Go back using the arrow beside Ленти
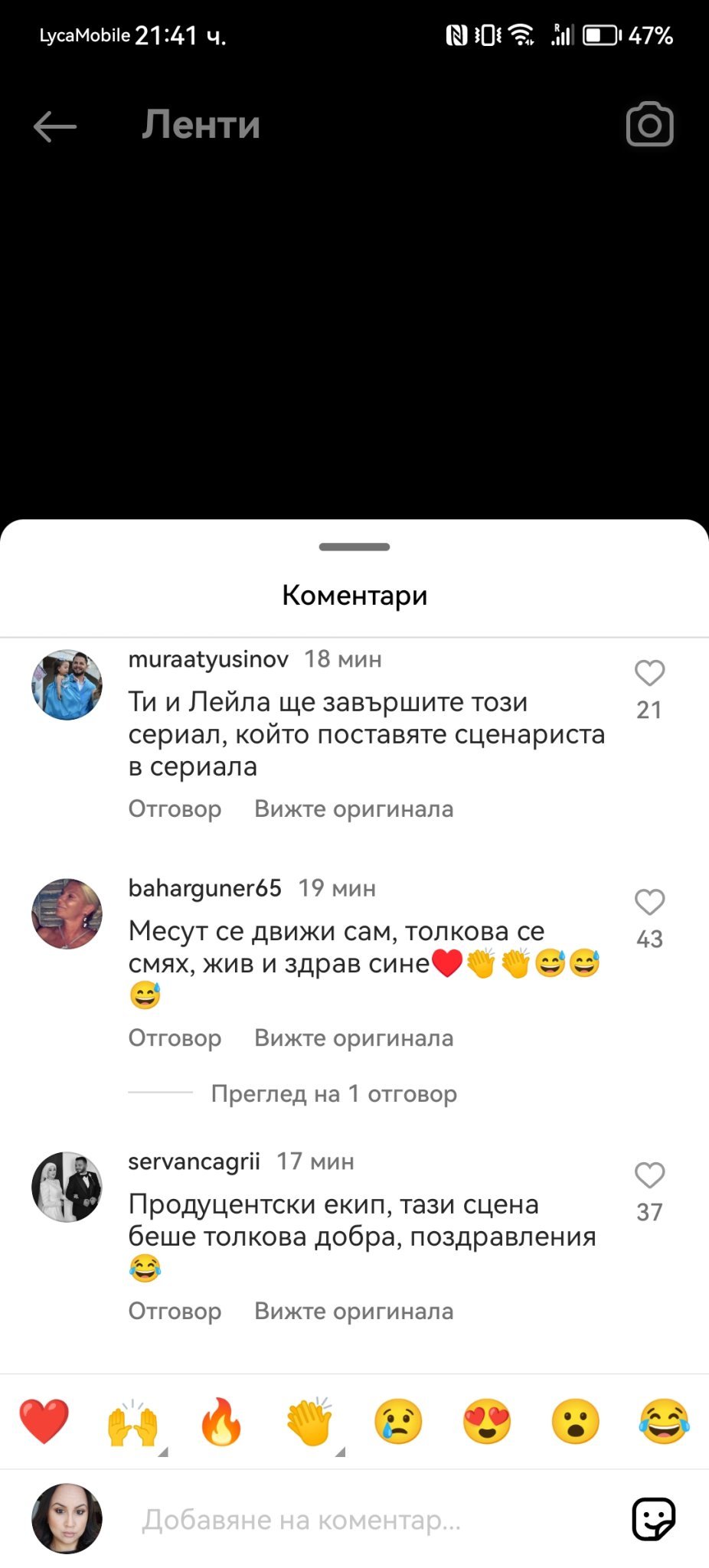Image resolution: width=709 pixels, height=1568 pixels. [x=55, y=126]
